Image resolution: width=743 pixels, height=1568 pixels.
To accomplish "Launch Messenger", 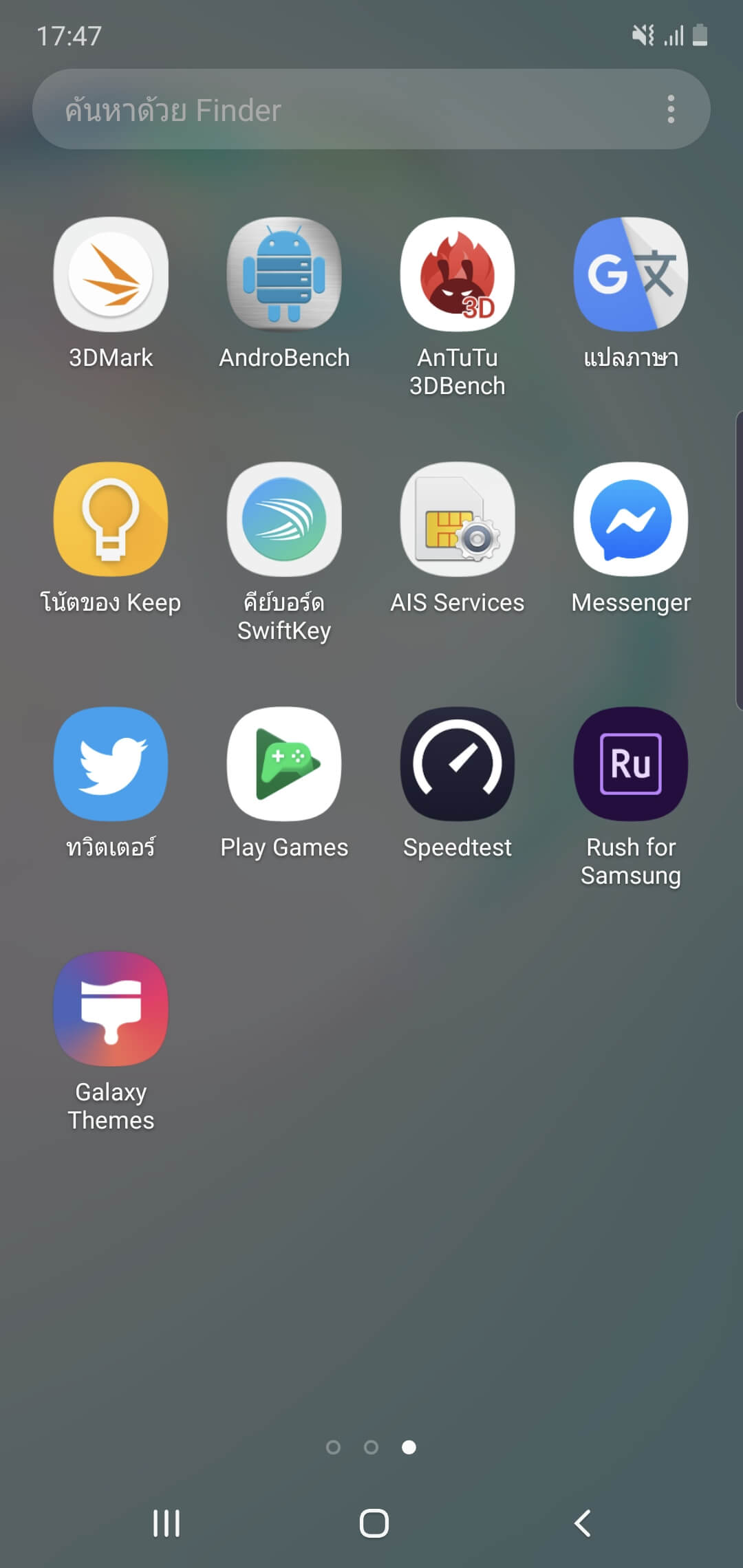I will coord(631,519).
